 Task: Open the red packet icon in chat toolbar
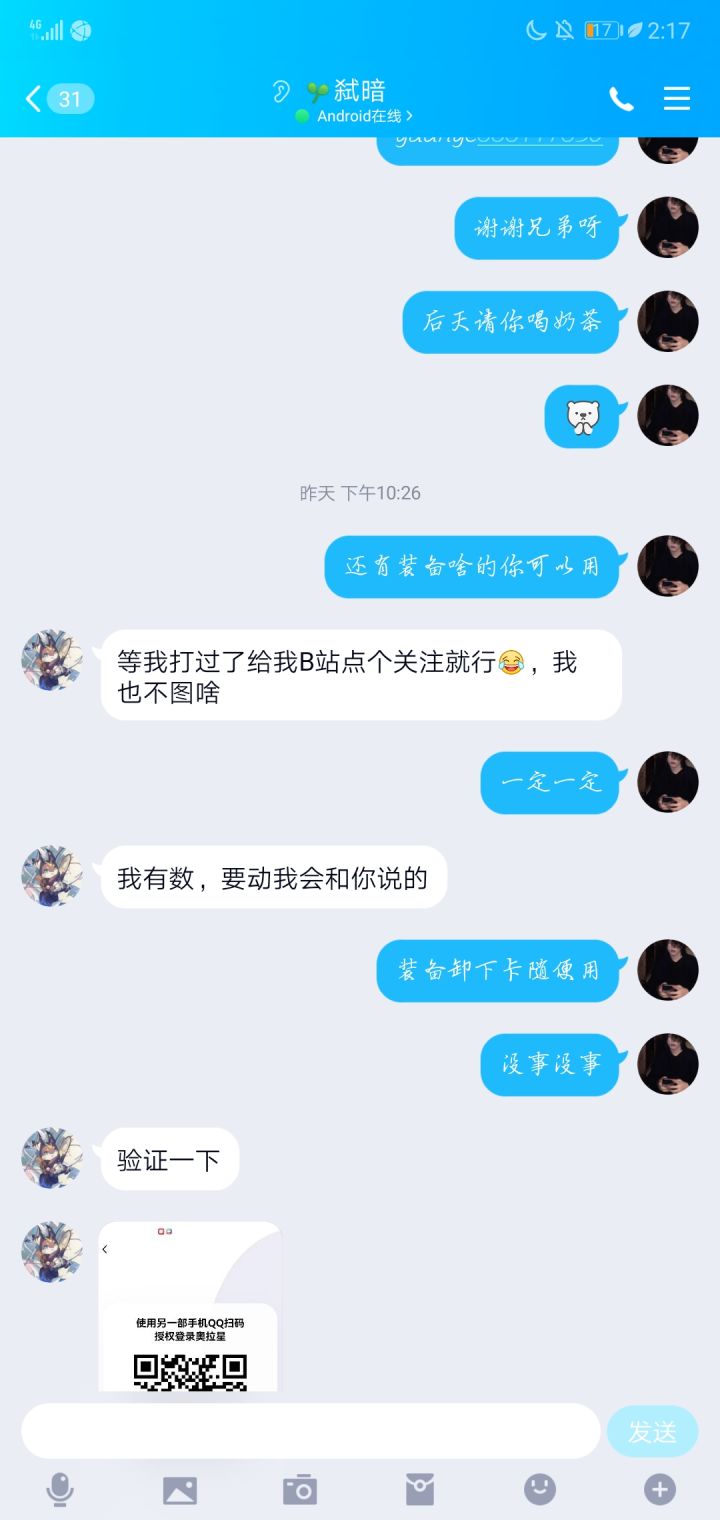tap(419, 1488)
